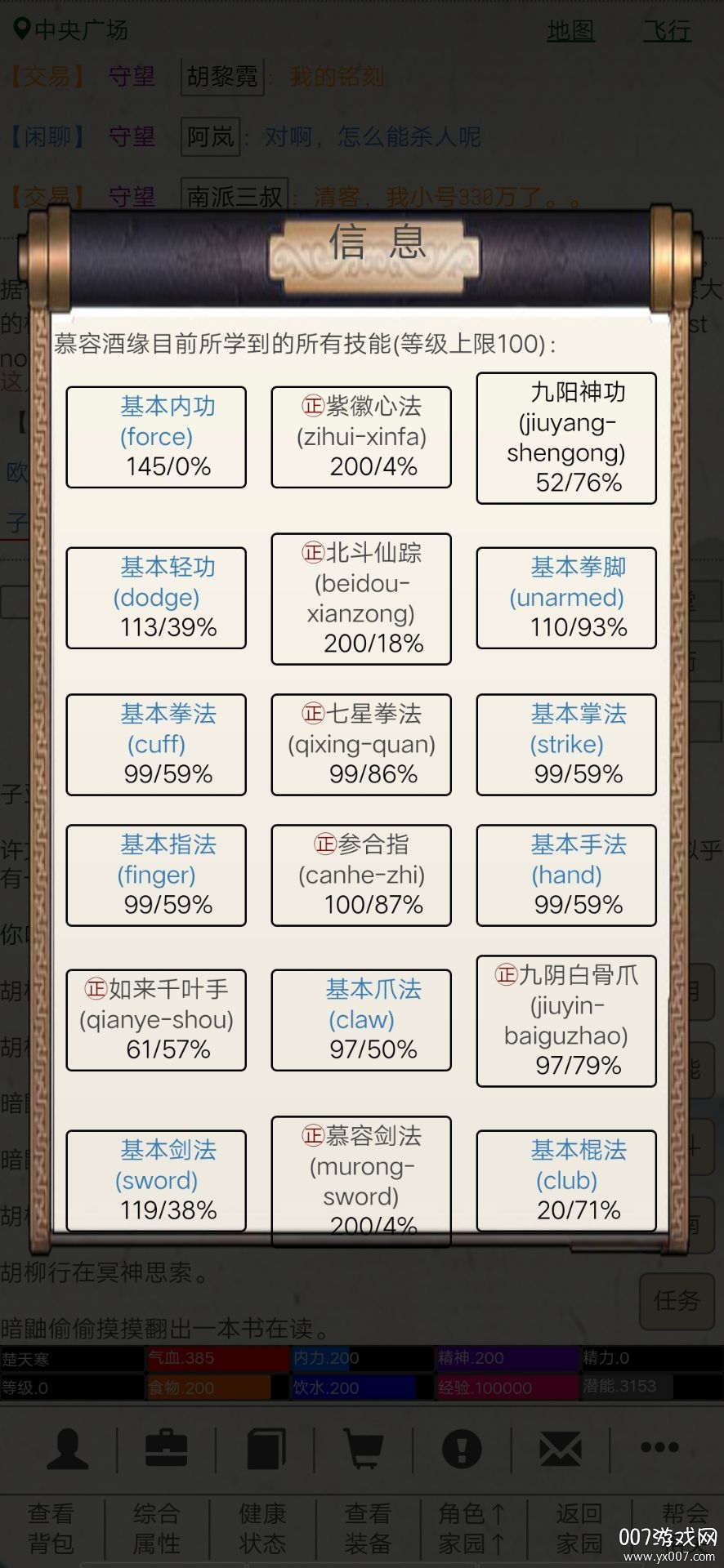
Task: Select the 【闲聊】 chat channel tab
Action: (x=45, y=136)
